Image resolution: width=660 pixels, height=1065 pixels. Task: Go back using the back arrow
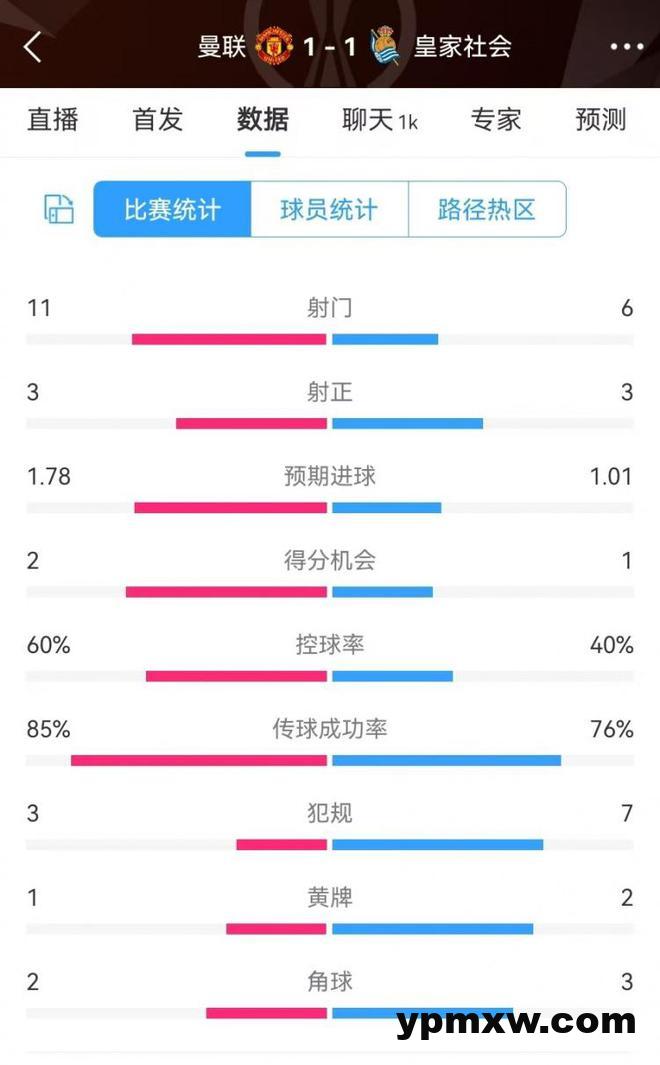point(33,46)
